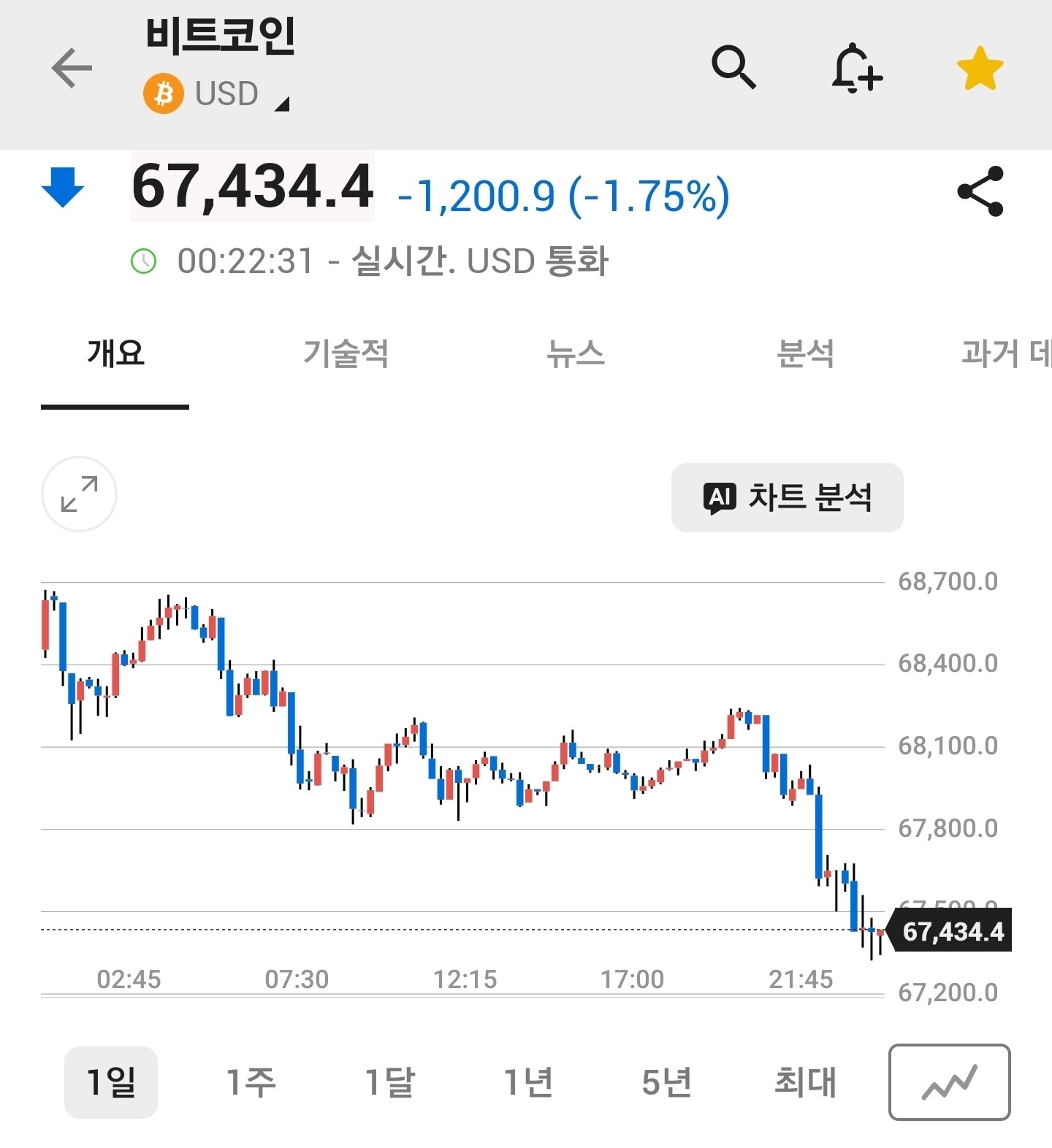This screenshot has height=1148, width=1052.
Task: Share the Bitcoin quote
Action: click(980, 191)
